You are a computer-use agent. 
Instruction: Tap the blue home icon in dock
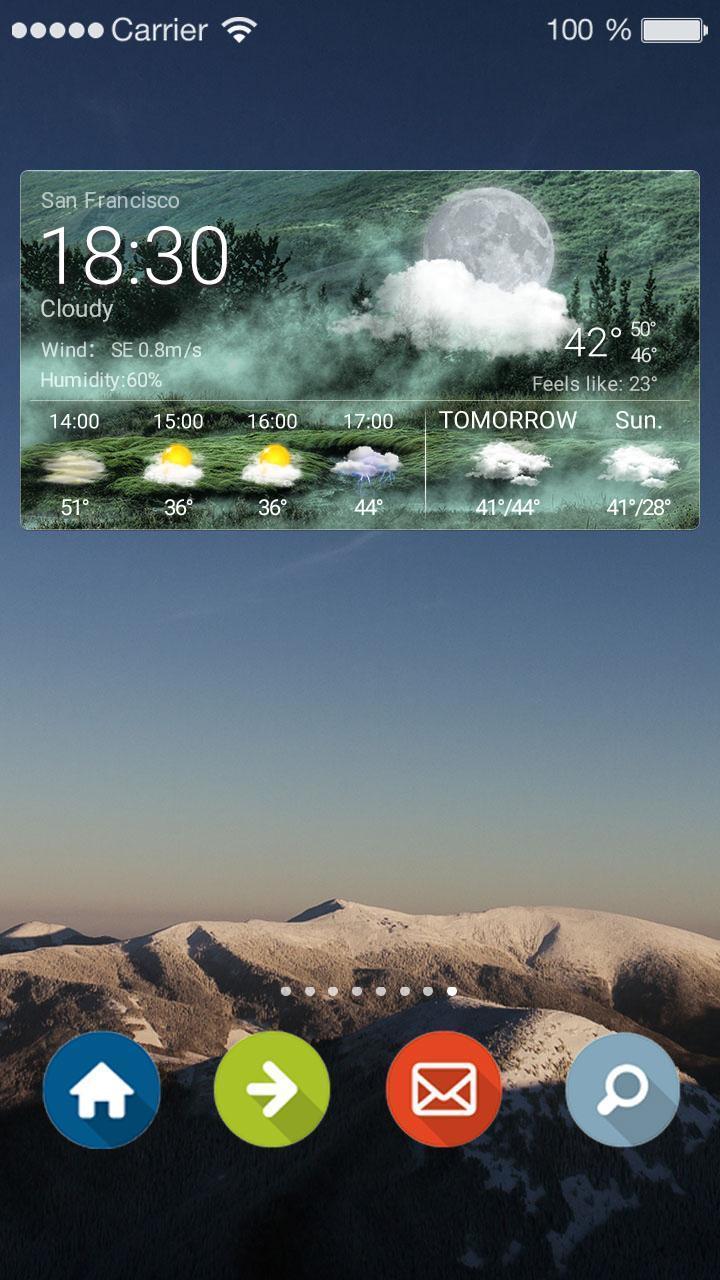point(101,1090)
